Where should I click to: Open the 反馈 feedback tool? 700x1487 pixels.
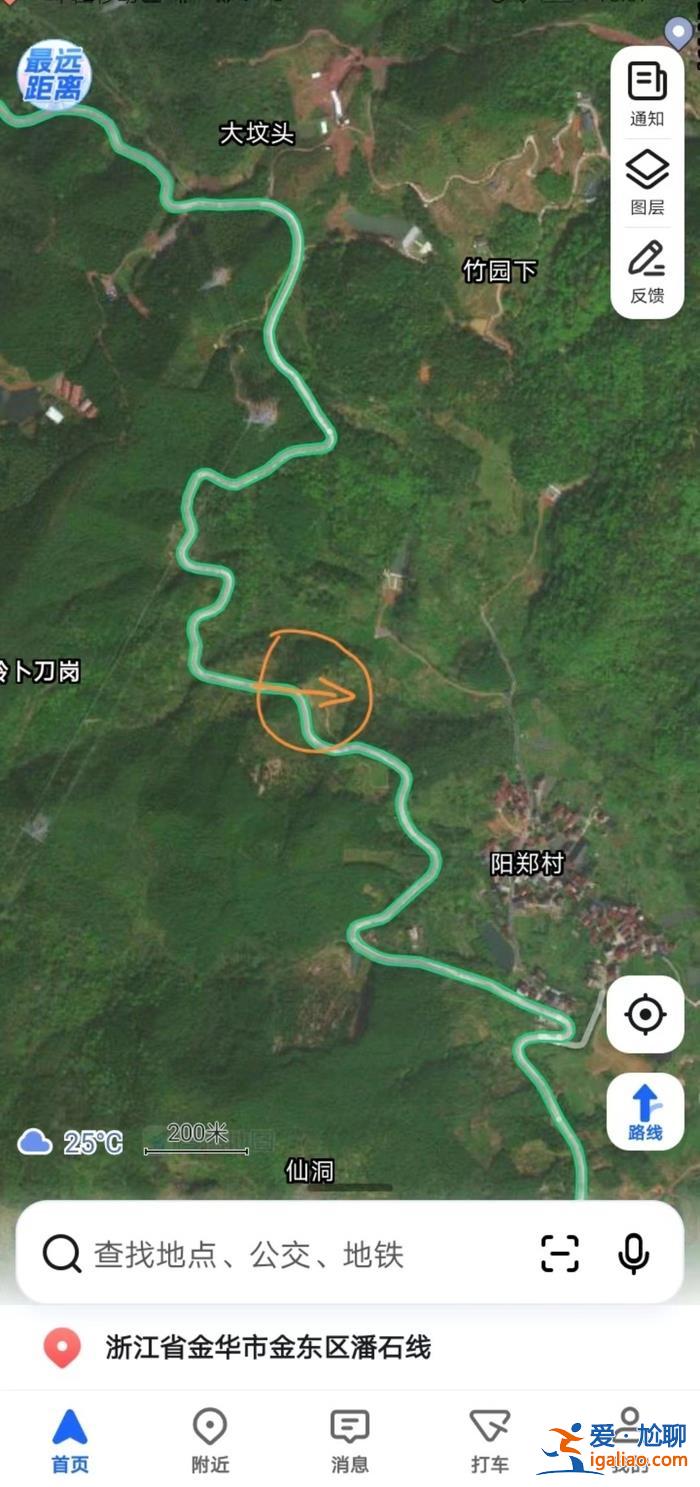(x=647, y=270)
